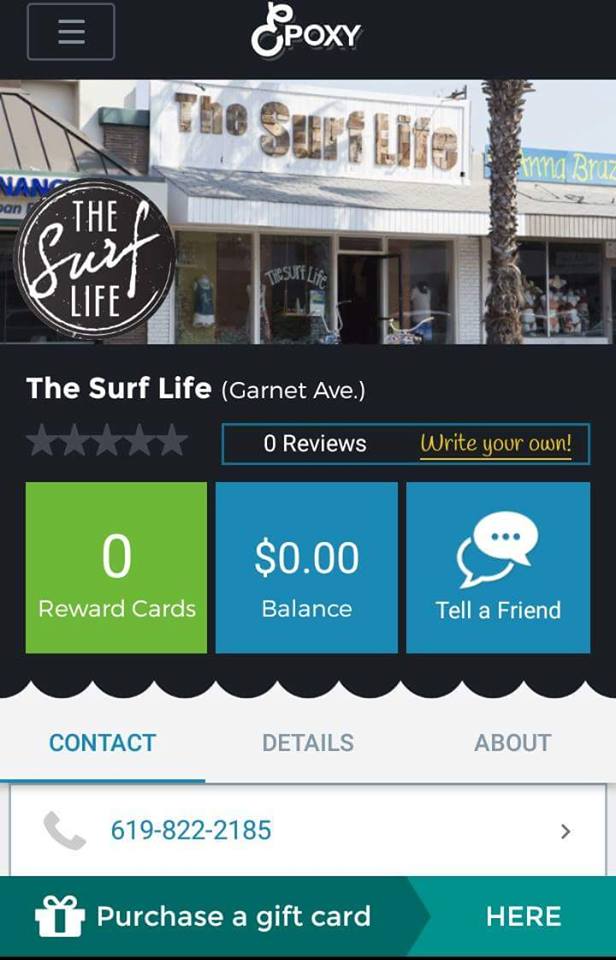This screenshot has width=616, height=960.
Task: Switch to the Details tab
Action: pyautogui.click(x=307, y=743)
